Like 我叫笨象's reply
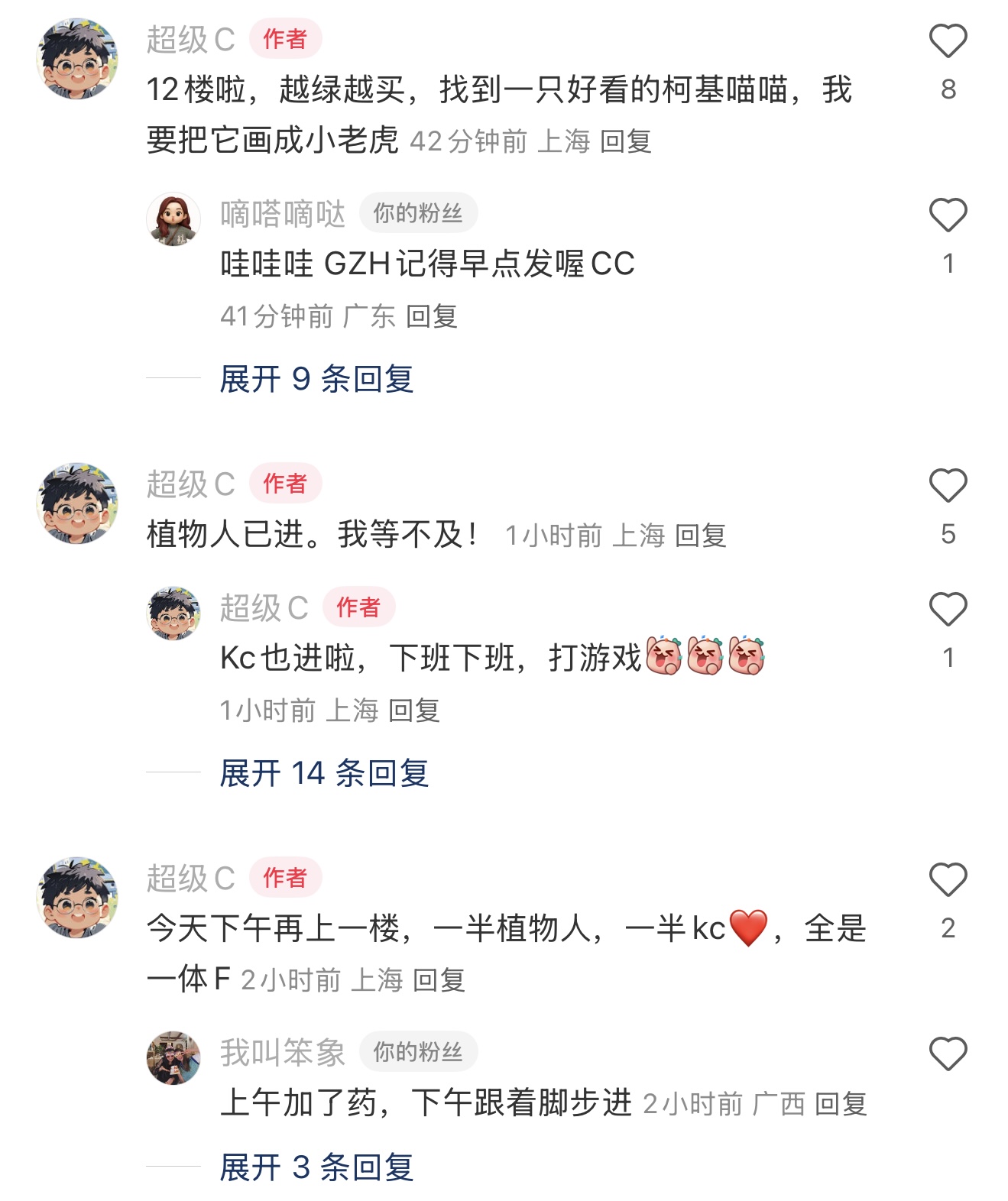The height and width of the screenshot is (1201, 1008). tap(948, 1054)
